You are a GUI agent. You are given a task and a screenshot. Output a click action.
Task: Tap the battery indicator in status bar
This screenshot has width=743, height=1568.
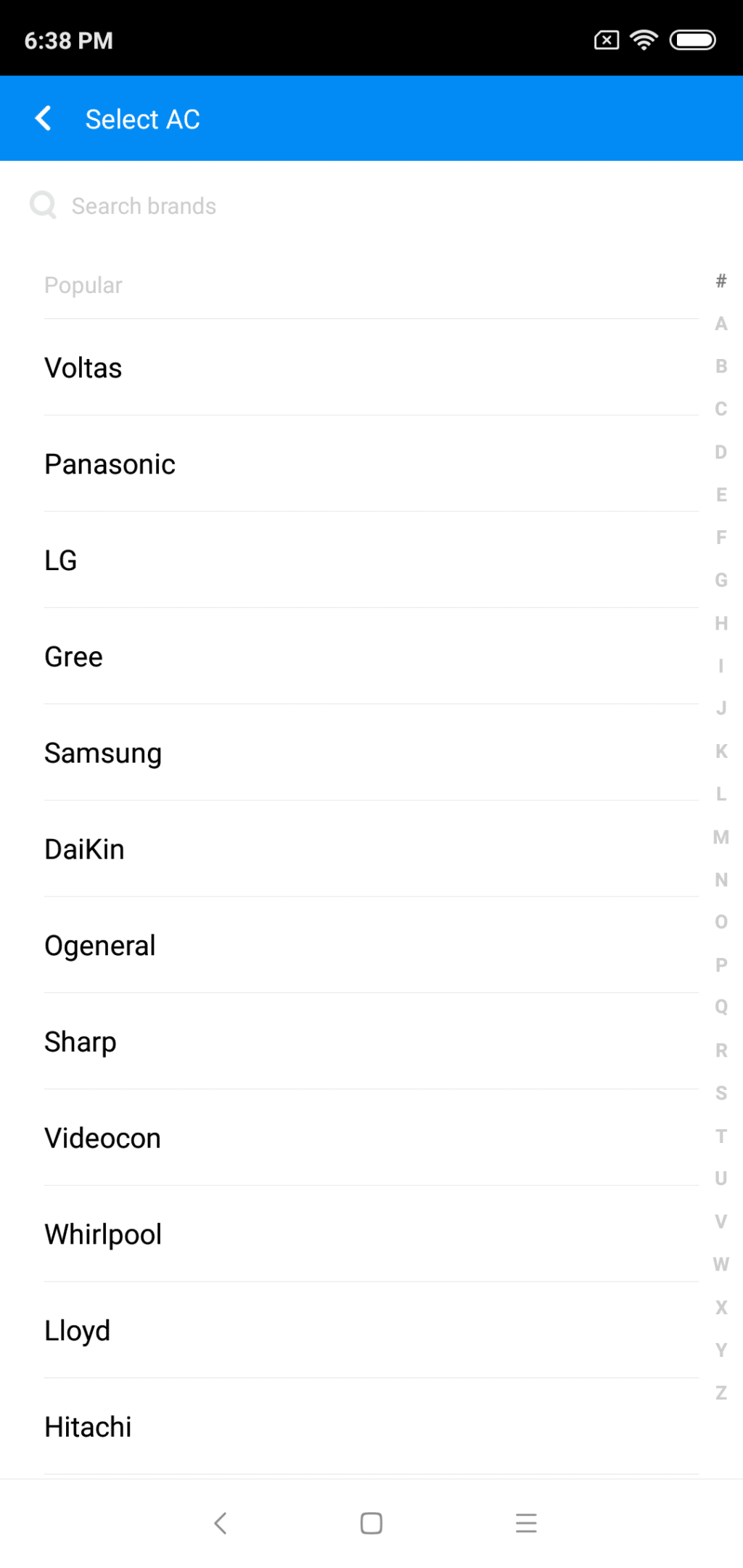[693, 40]
